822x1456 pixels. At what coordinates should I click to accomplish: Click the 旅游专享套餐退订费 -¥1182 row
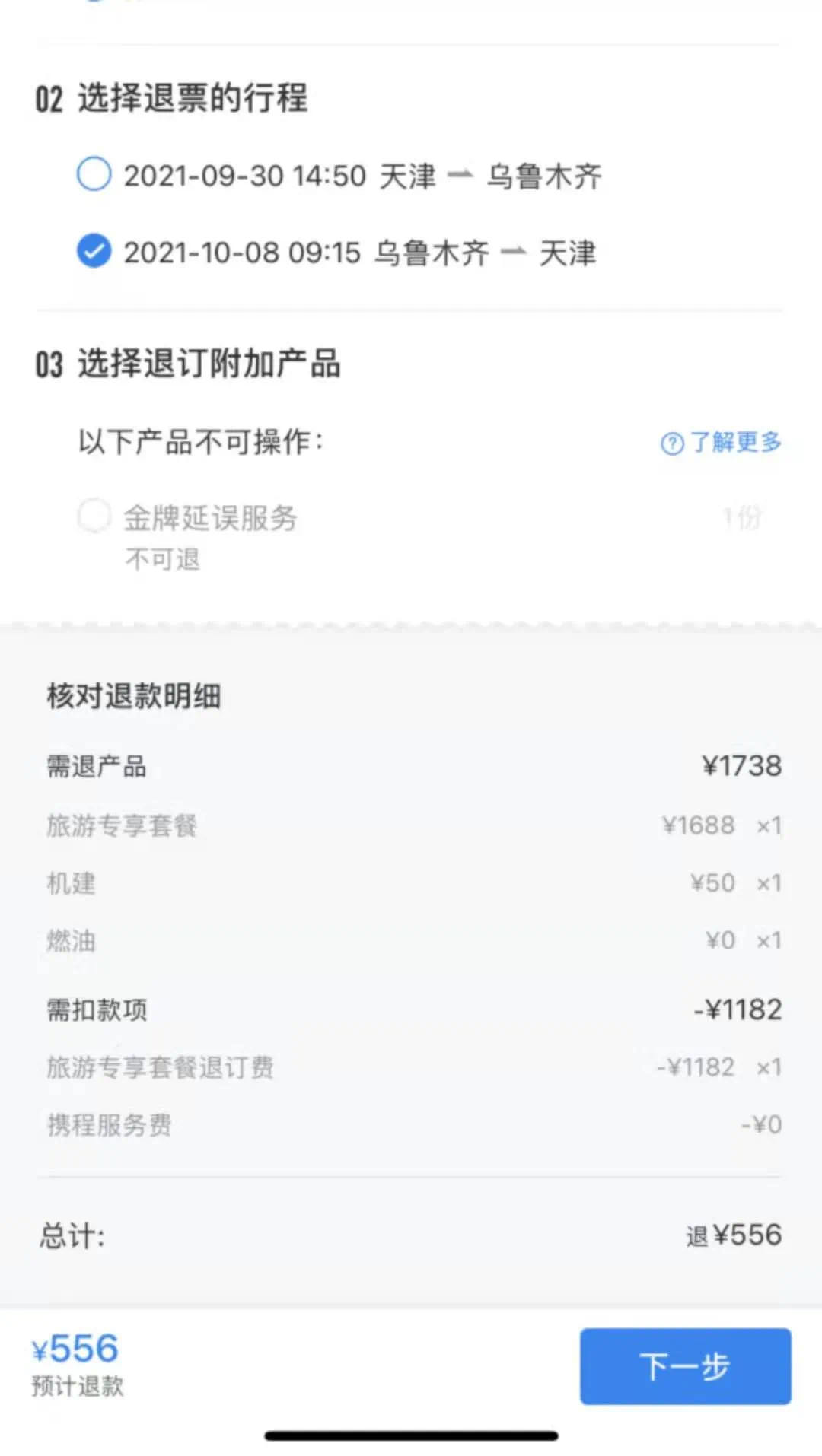[411, 1067]
